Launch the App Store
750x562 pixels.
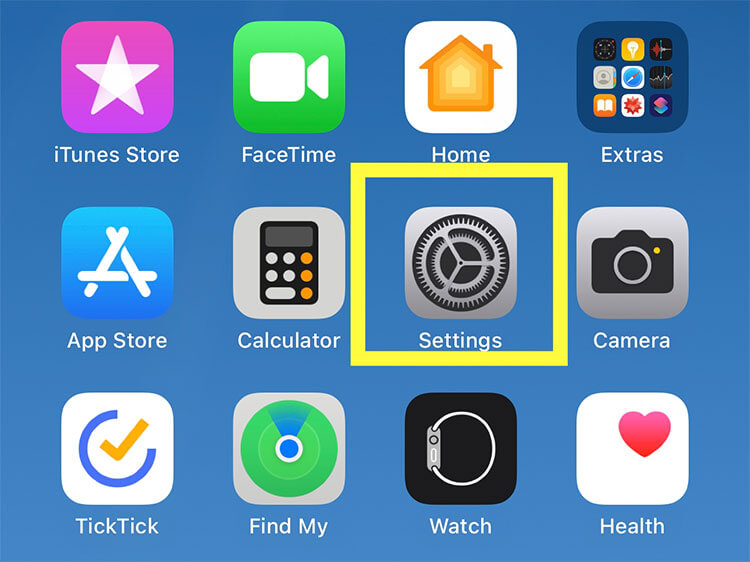pos(117,263)
